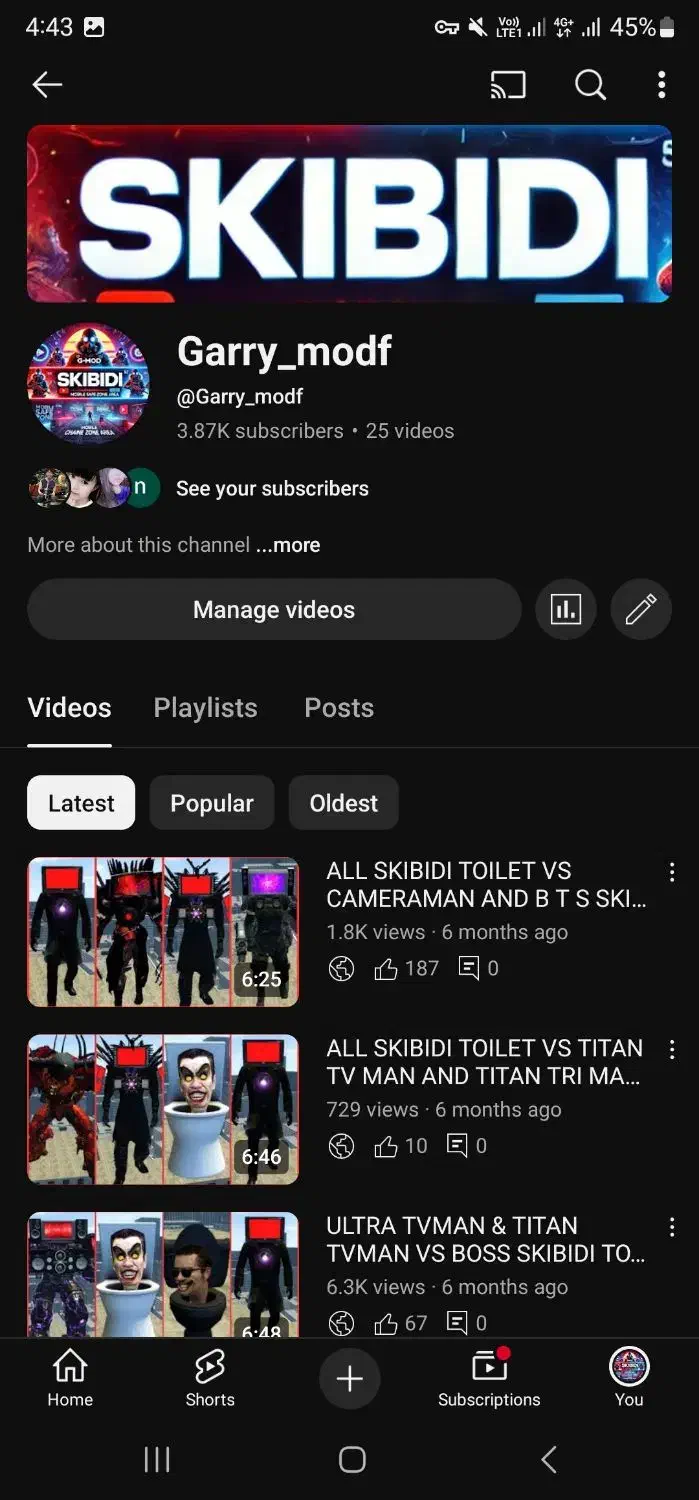Open the top-right overflow menu
Image resolution: width=699 pixels, height=1500 pixels.
(x=661, y=86)
